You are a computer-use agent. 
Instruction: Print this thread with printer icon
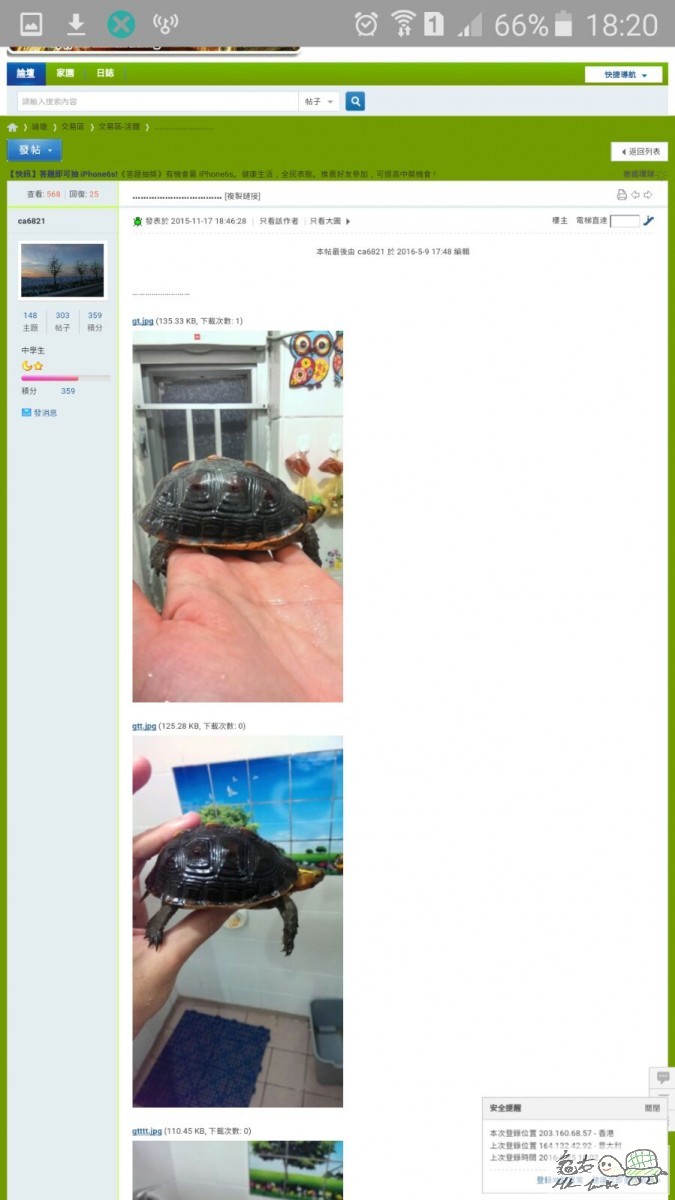pyautogui.click(x=621, y=195)
